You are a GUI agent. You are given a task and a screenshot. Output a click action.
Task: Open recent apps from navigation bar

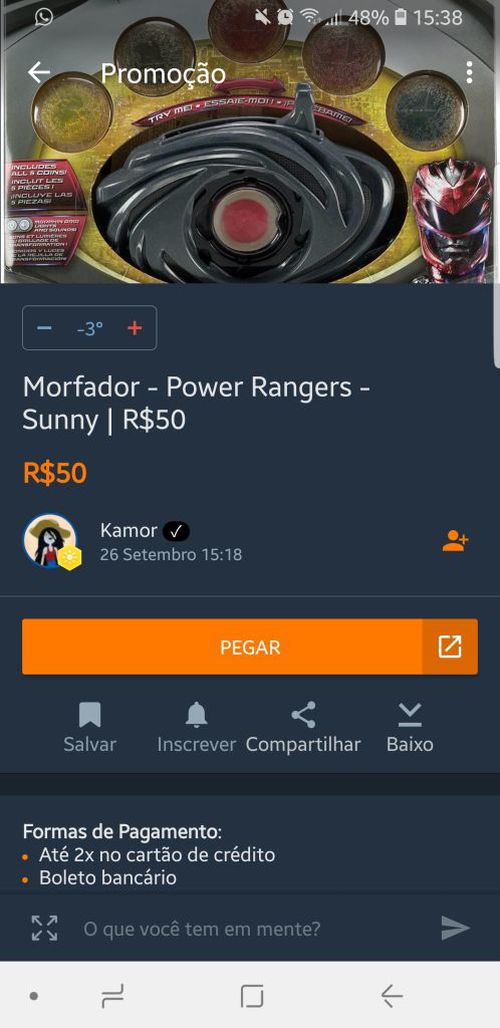tap(113, 997)
